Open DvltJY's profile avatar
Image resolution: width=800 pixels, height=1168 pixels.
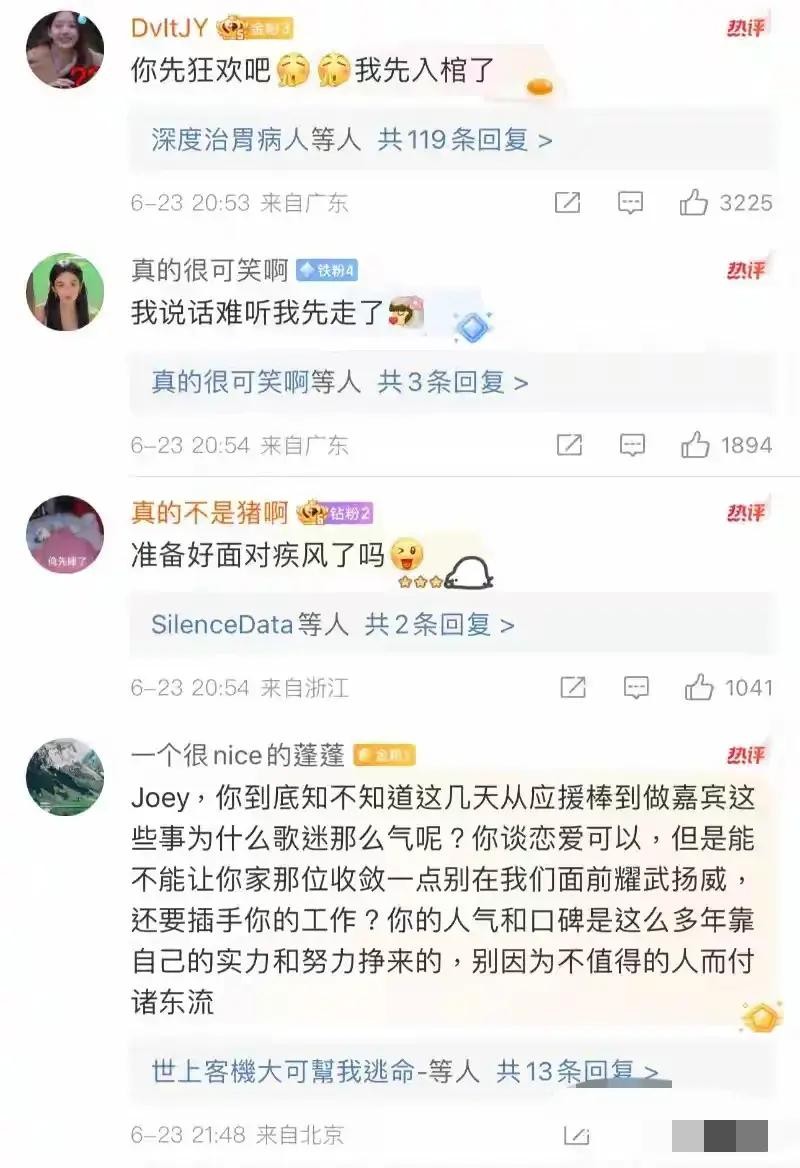tap(65, 50)
